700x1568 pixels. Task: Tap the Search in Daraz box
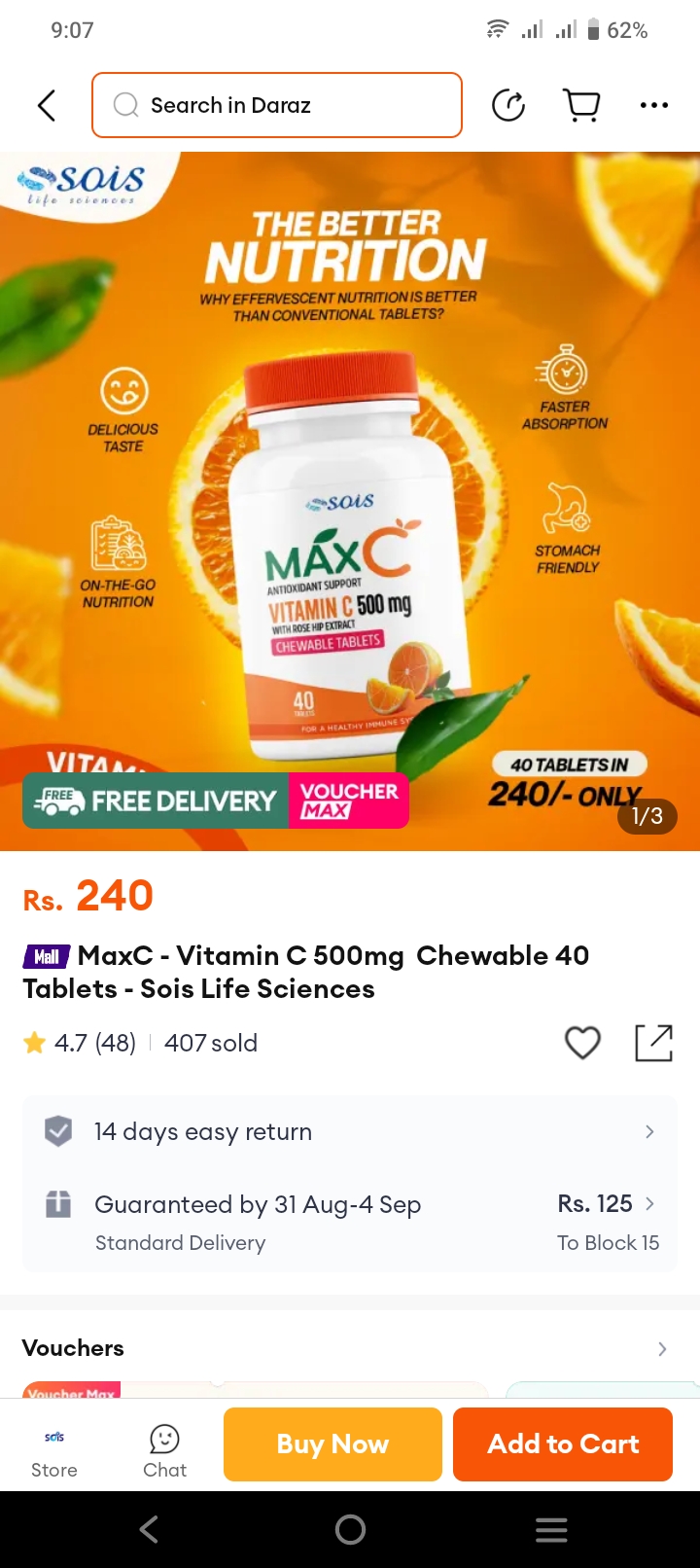click(277, 105)
